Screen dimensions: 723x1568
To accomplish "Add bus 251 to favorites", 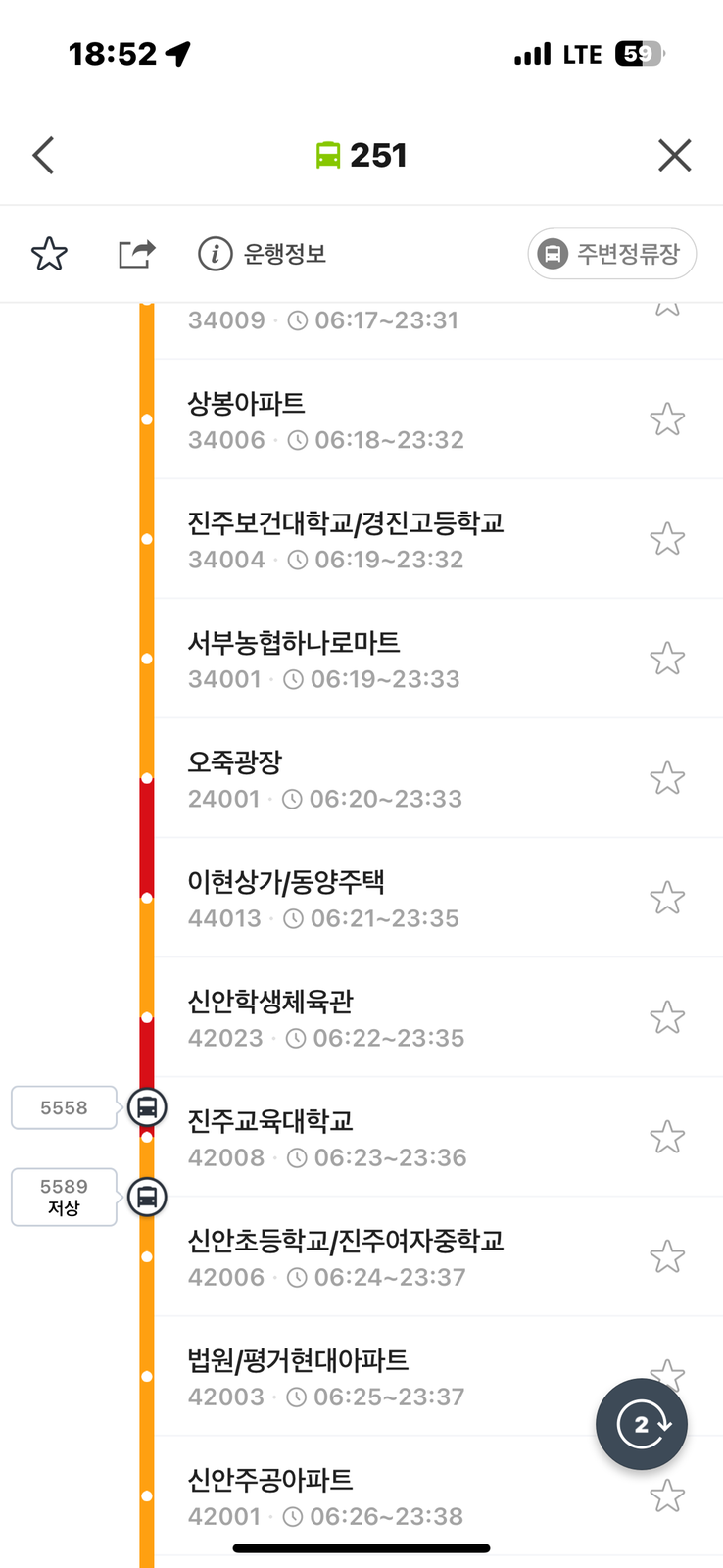I will (x=49, y=254).
